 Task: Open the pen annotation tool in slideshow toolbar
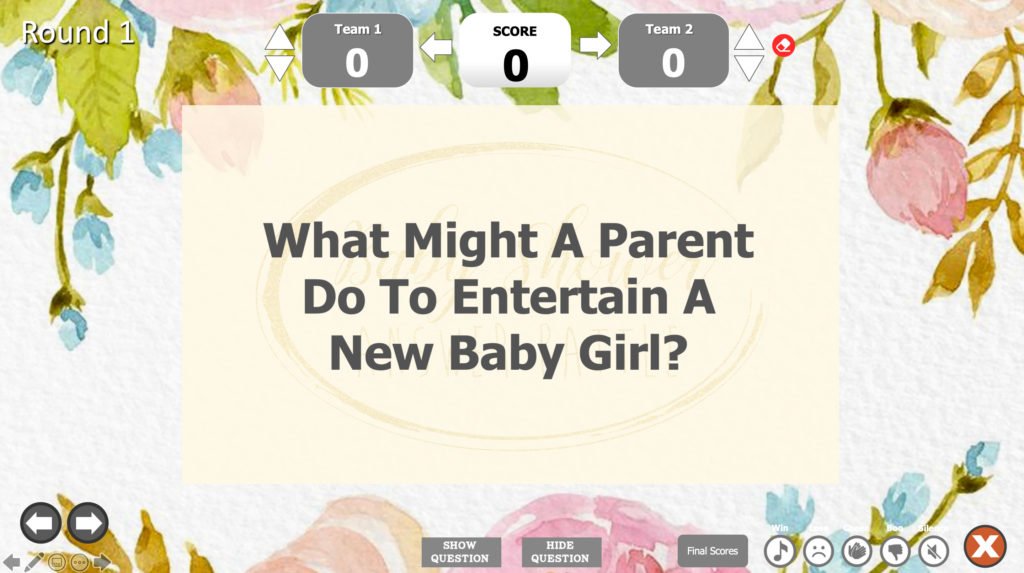34,562
